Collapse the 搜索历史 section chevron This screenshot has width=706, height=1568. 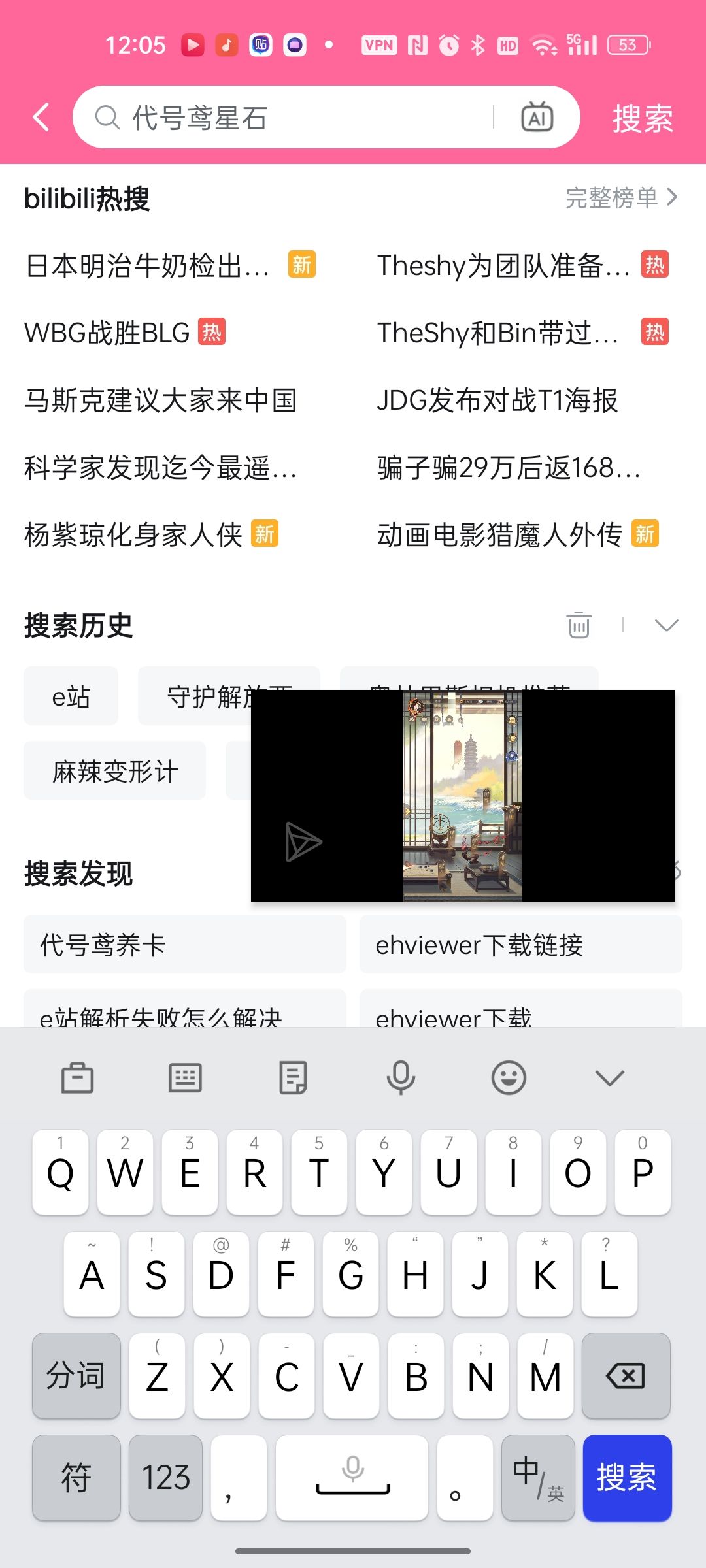[x=667, y=625]
